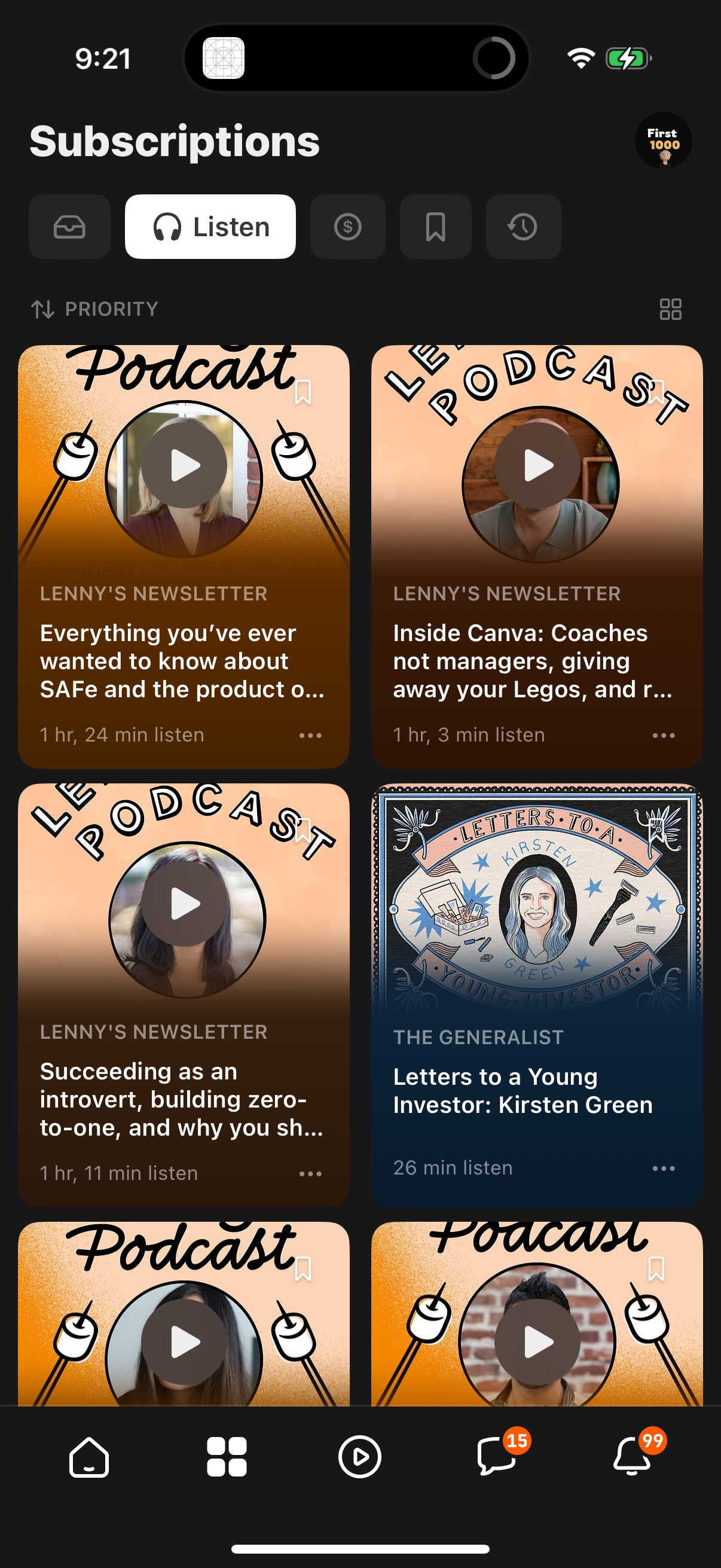This screenshot has width=721, height=1568.
Task: Go to the Home tab
Action: 89,1457
